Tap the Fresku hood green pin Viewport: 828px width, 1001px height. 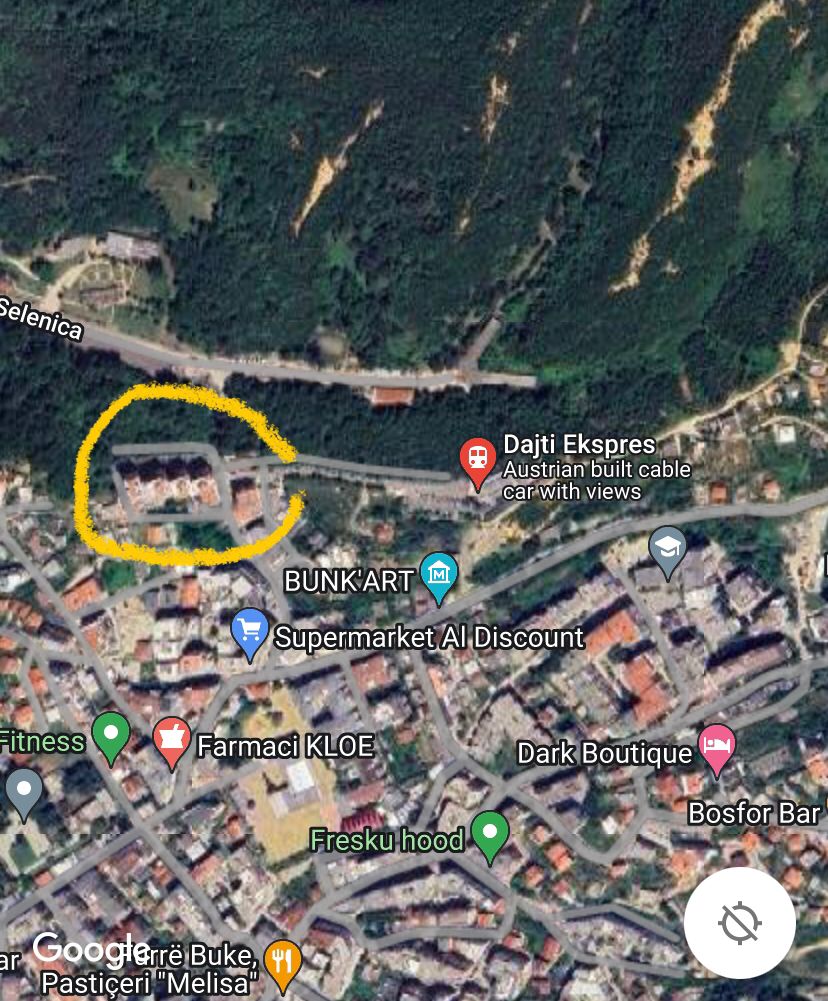coord(489,833)
